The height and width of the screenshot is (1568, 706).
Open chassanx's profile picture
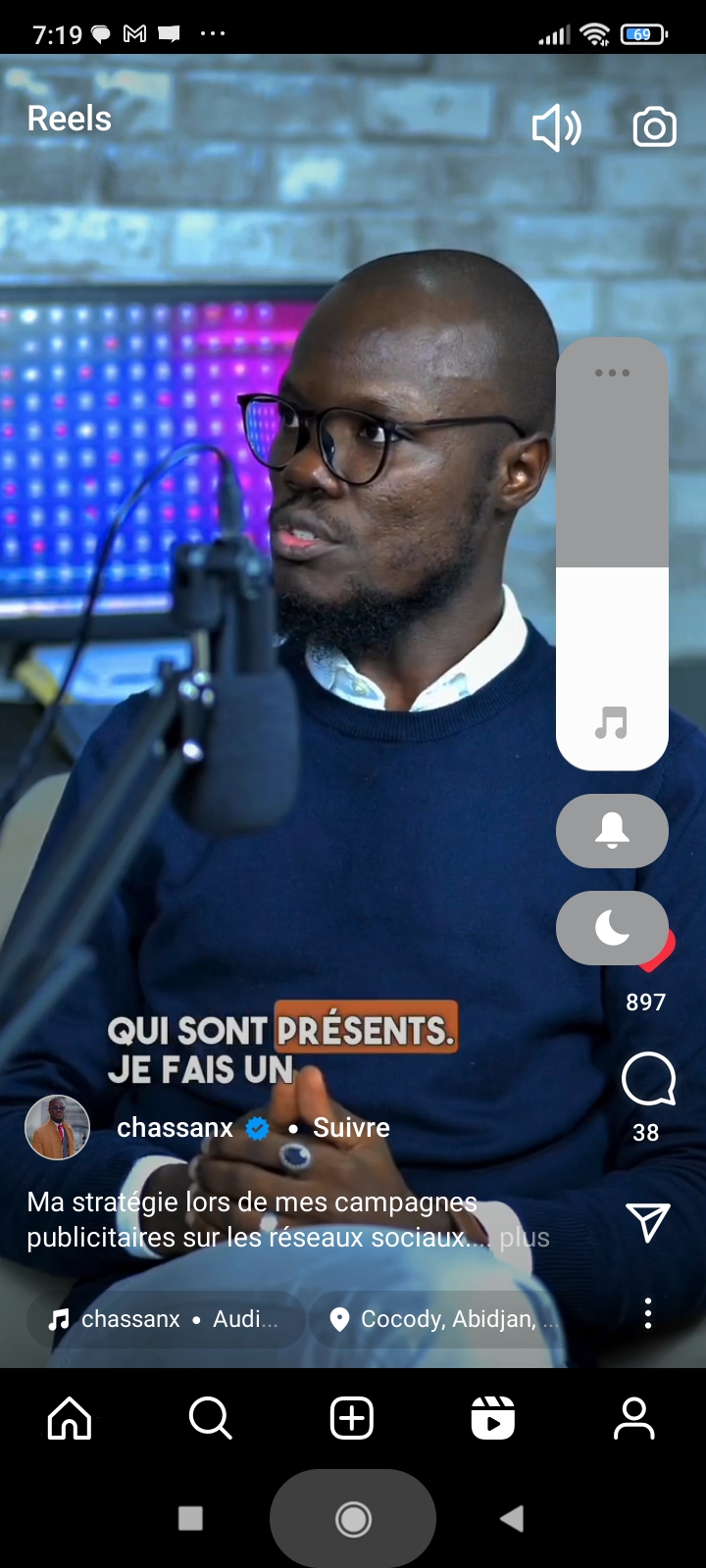pyautogui.click(x=57, y=1127)
